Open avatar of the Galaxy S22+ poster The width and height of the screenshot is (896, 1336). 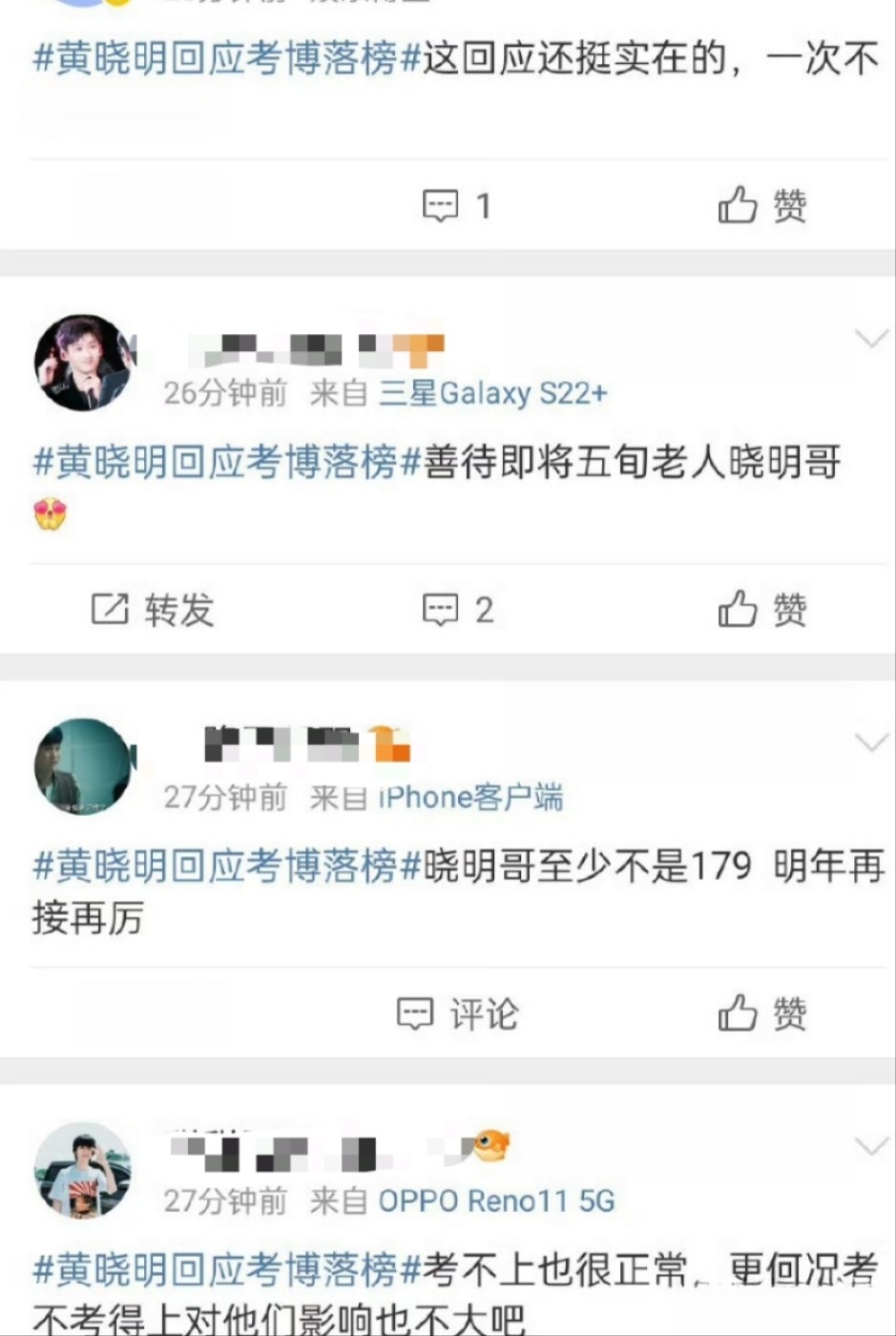(x=84, y=364)
